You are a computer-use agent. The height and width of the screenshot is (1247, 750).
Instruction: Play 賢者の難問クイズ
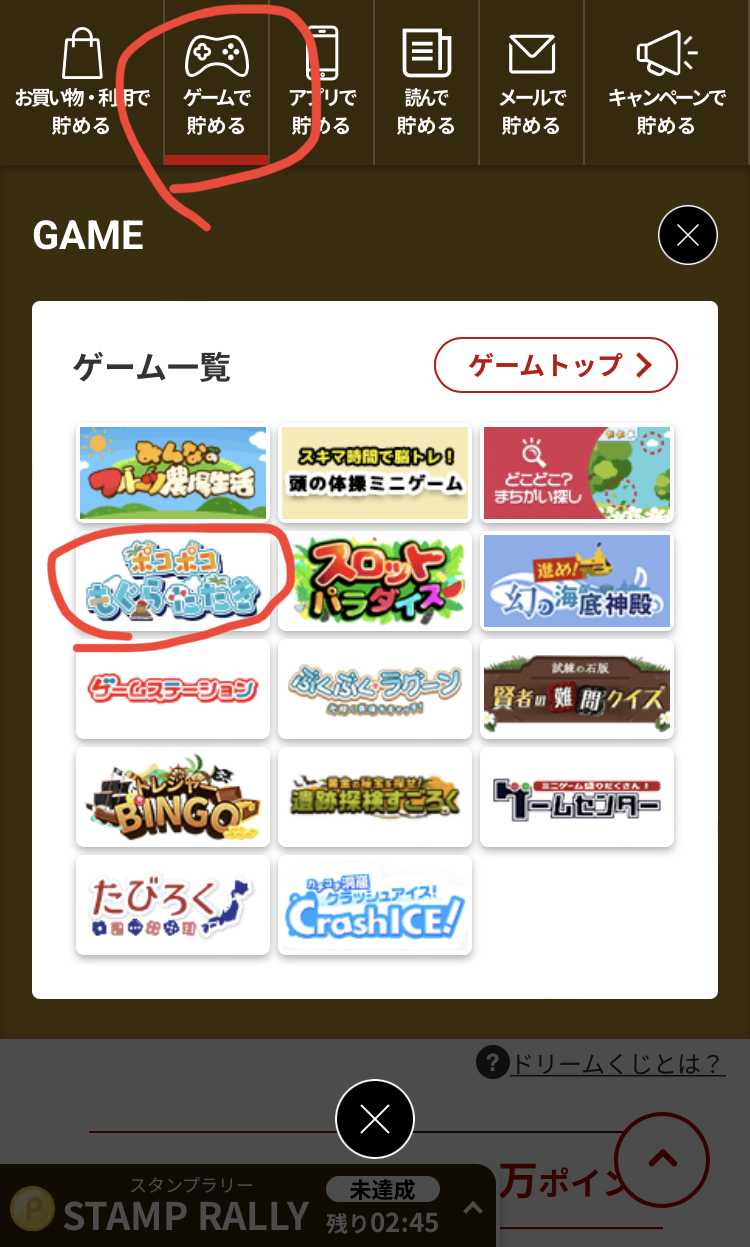tap(577, 689)
